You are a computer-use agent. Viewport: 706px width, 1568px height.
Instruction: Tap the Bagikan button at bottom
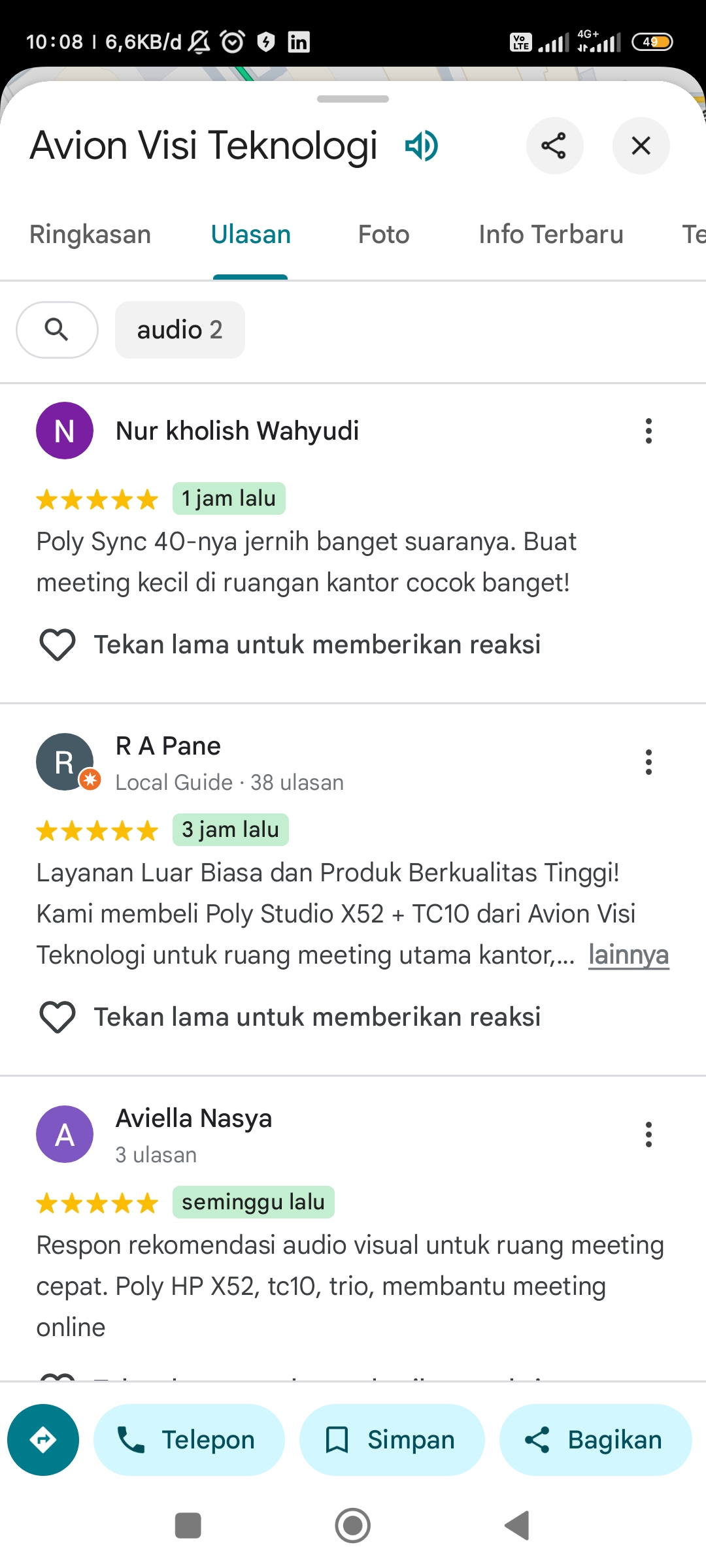pyautogui.click(x=596, y=1440)
